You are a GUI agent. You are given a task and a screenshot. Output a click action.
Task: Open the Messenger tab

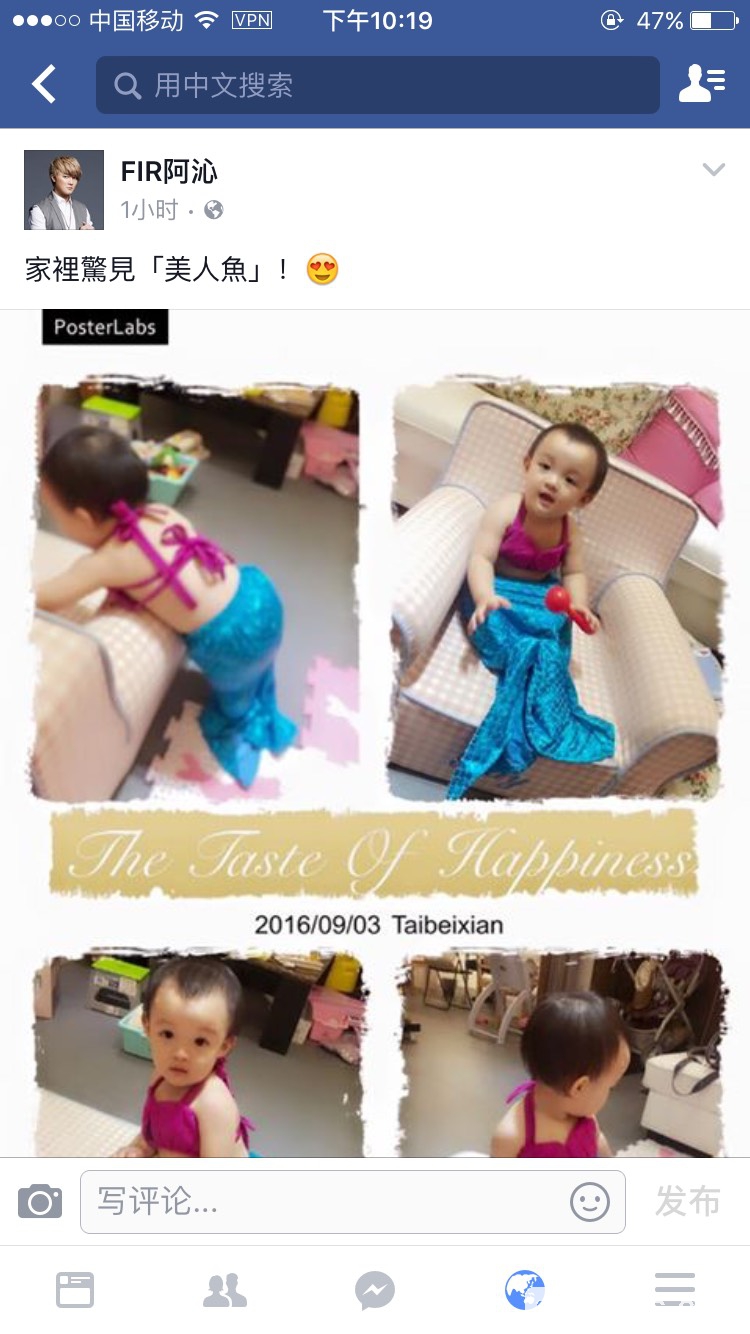coord(375,1290)
